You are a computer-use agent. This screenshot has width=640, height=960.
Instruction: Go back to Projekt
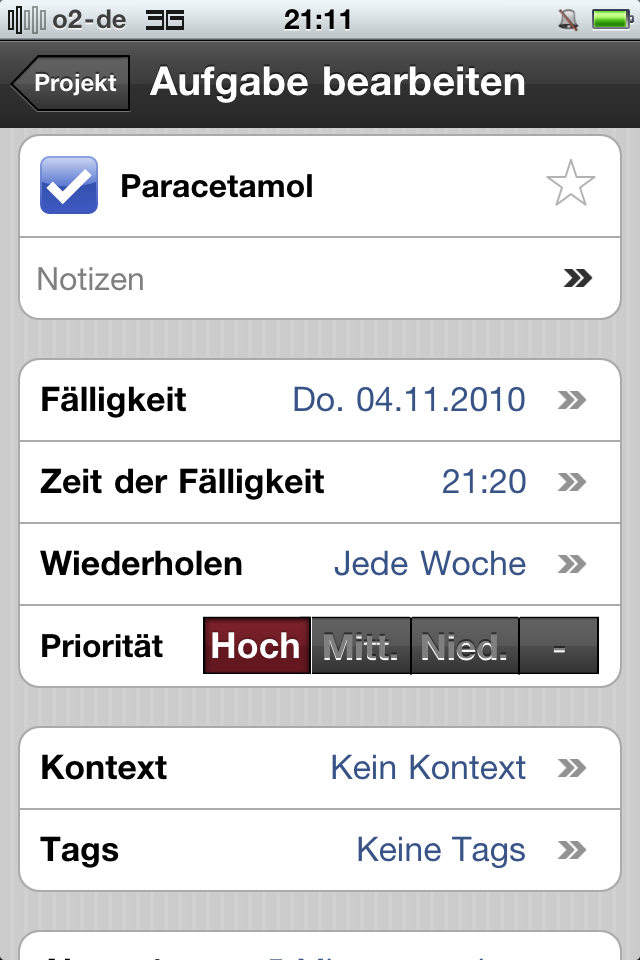(x=72, y=83)
